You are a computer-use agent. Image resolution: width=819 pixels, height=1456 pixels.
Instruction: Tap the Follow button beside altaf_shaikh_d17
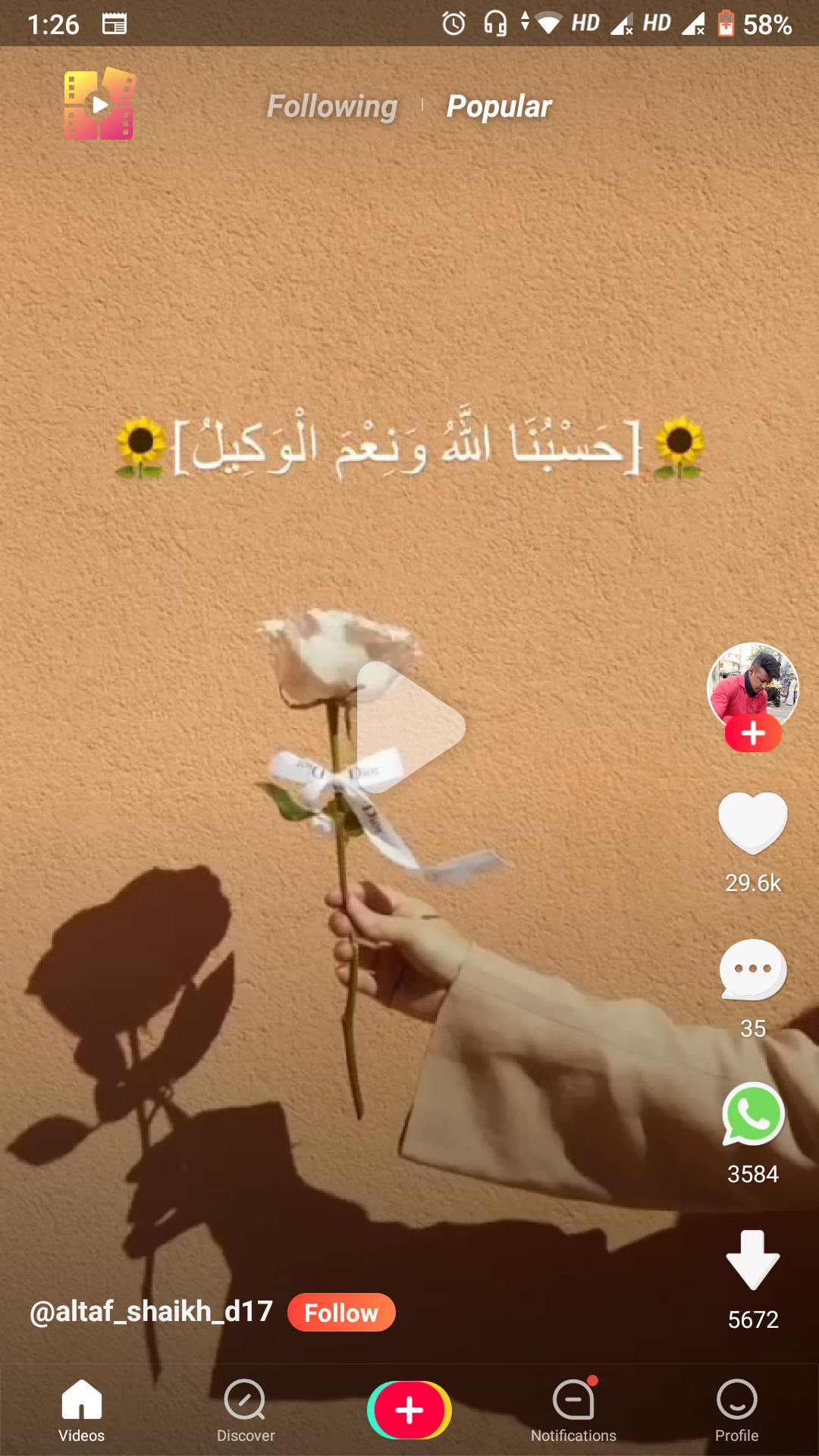(341, 1313)
